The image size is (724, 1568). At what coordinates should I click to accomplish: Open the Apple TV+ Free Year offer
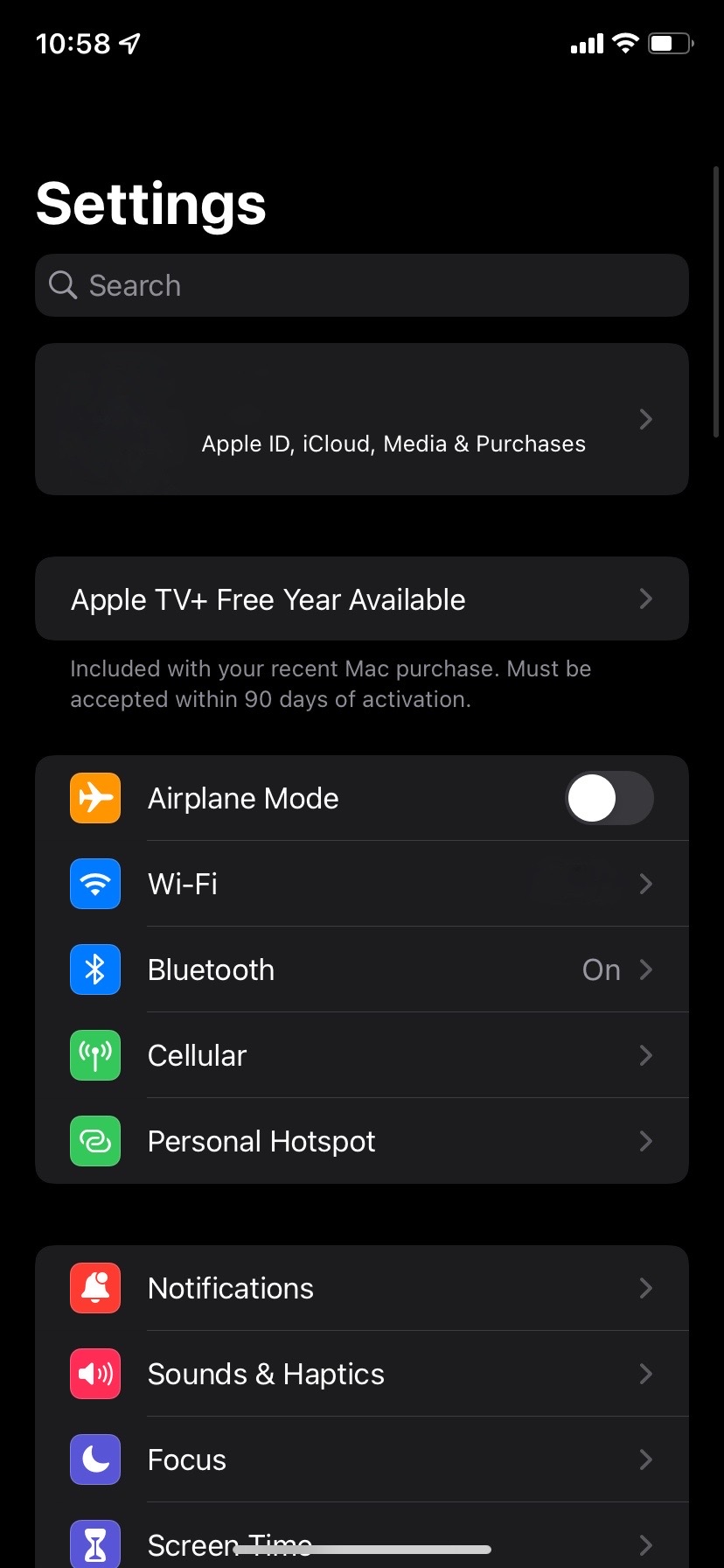coord(362,599)
